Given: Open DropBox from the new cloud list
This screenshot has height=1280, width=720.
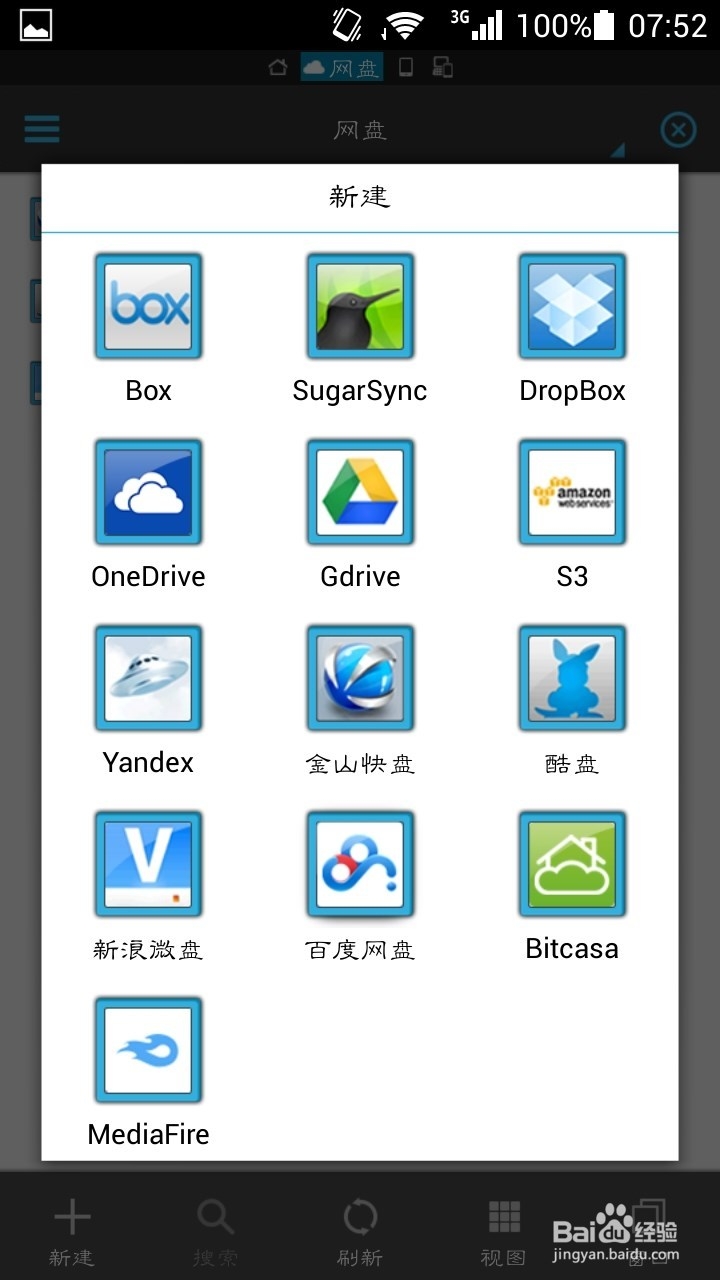Looking at the screenshot, I should [x=572, y=306].
